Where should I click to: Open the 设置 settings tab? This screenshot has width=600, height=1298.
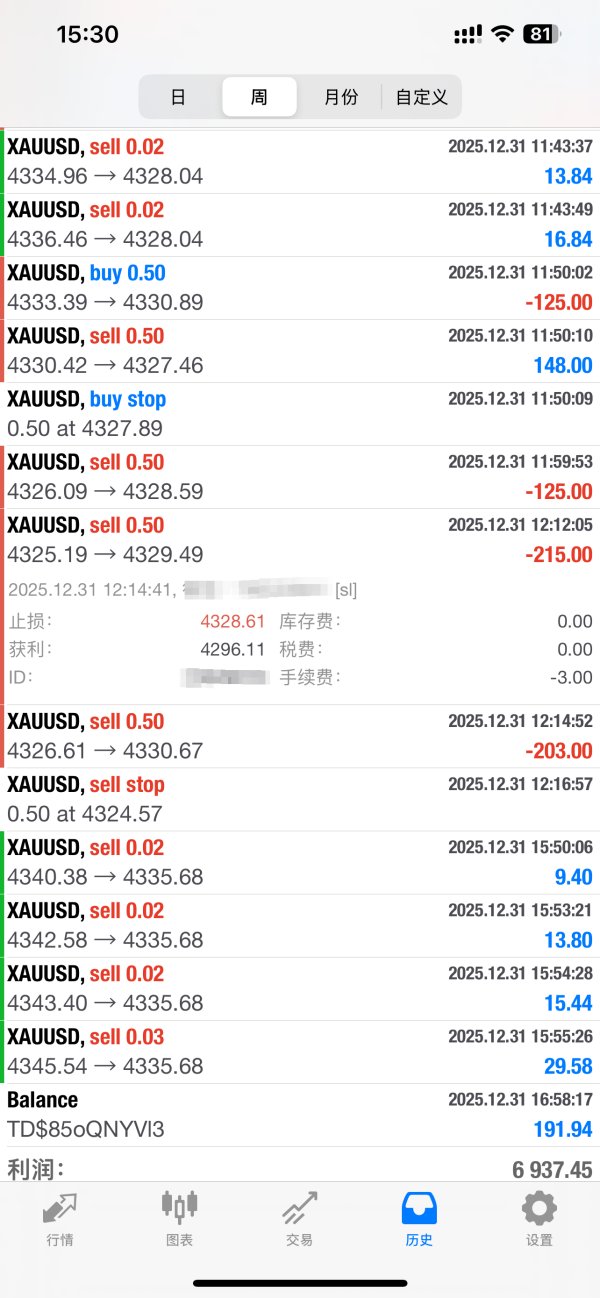coord(539,1217)
